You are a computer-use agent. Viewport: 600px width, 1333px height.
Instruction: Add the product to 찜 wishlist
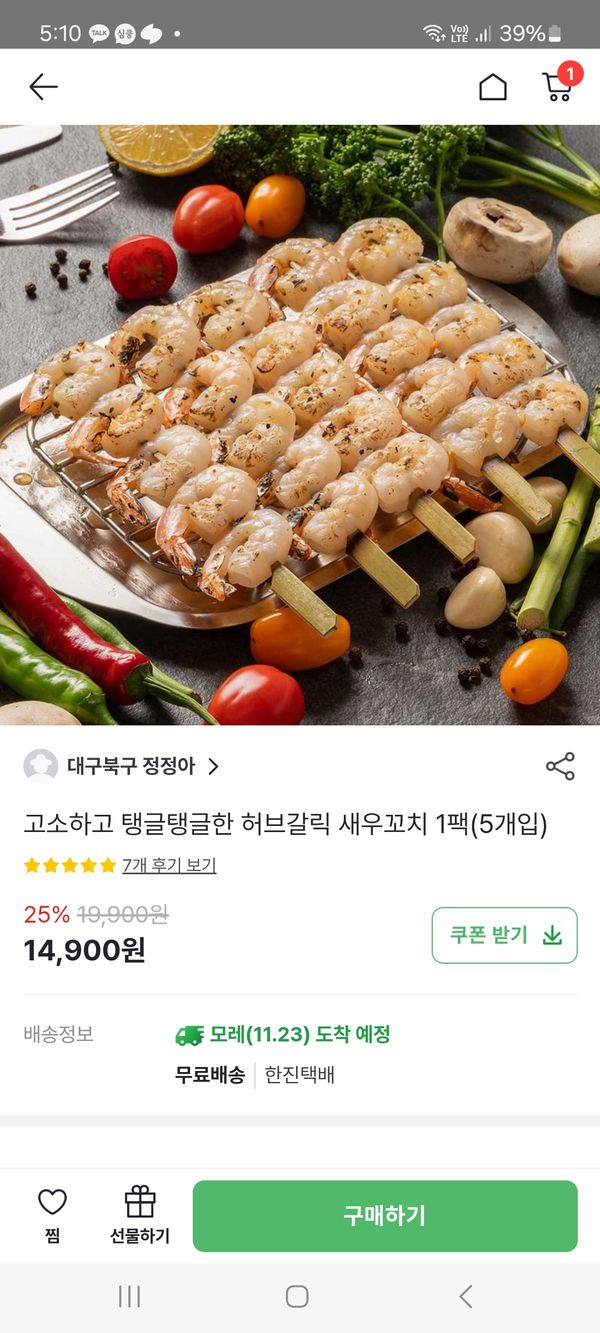[x=52, y=1215]
